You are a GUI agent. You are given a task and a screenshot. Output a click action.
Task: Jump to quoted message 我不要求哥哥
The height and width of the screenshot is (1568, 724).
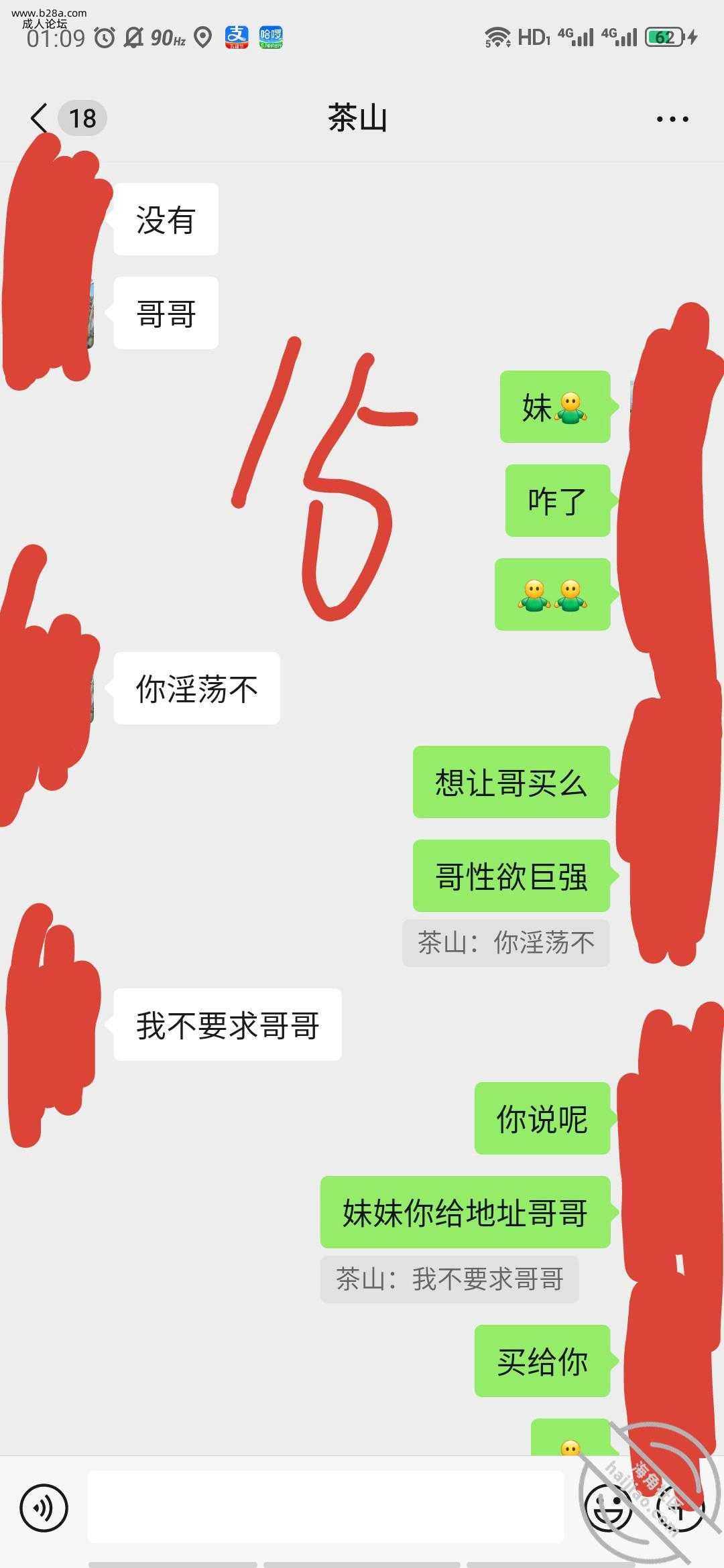coord(449,1279)
